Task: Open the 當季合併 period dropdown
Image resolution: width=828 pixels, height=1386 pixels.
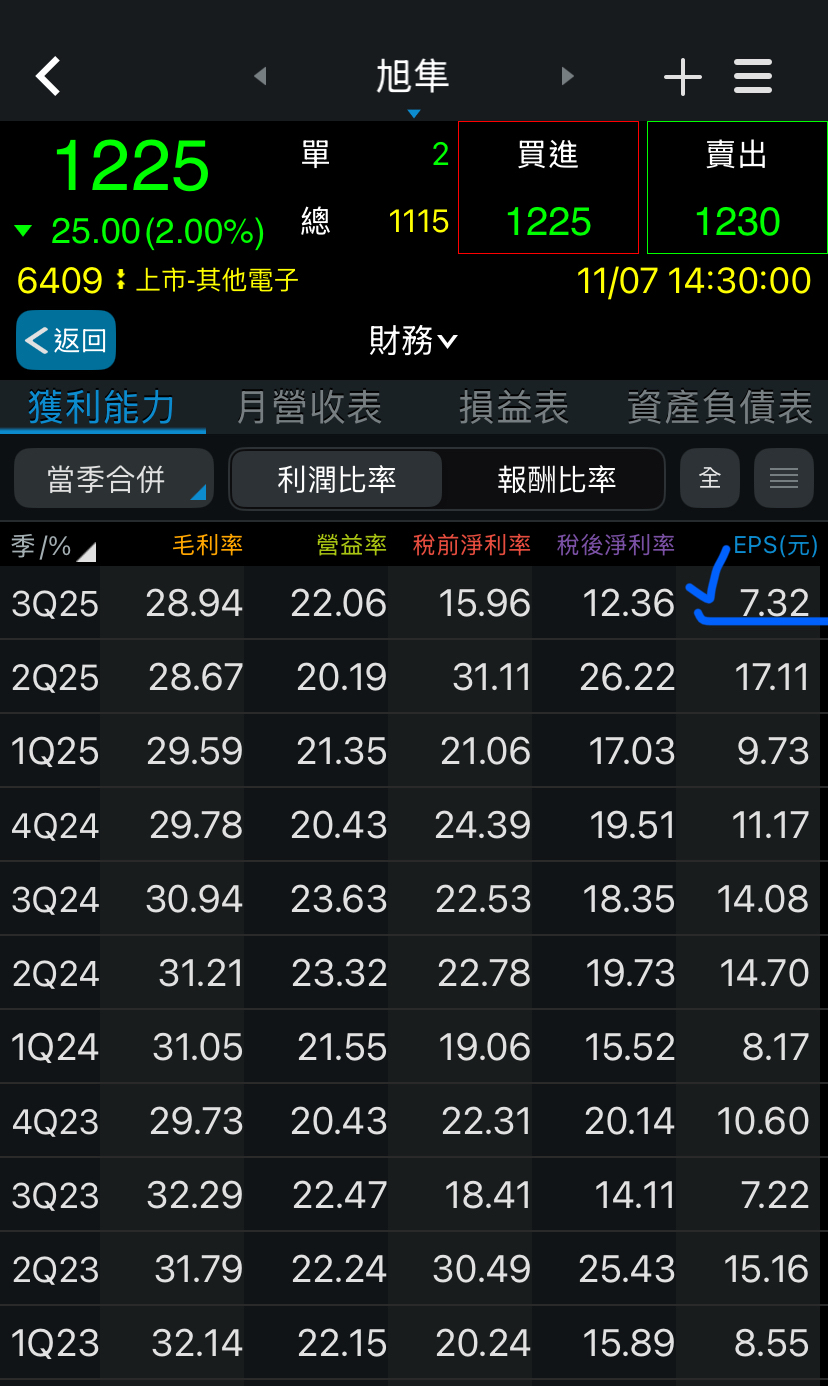Action: (113, 479)
